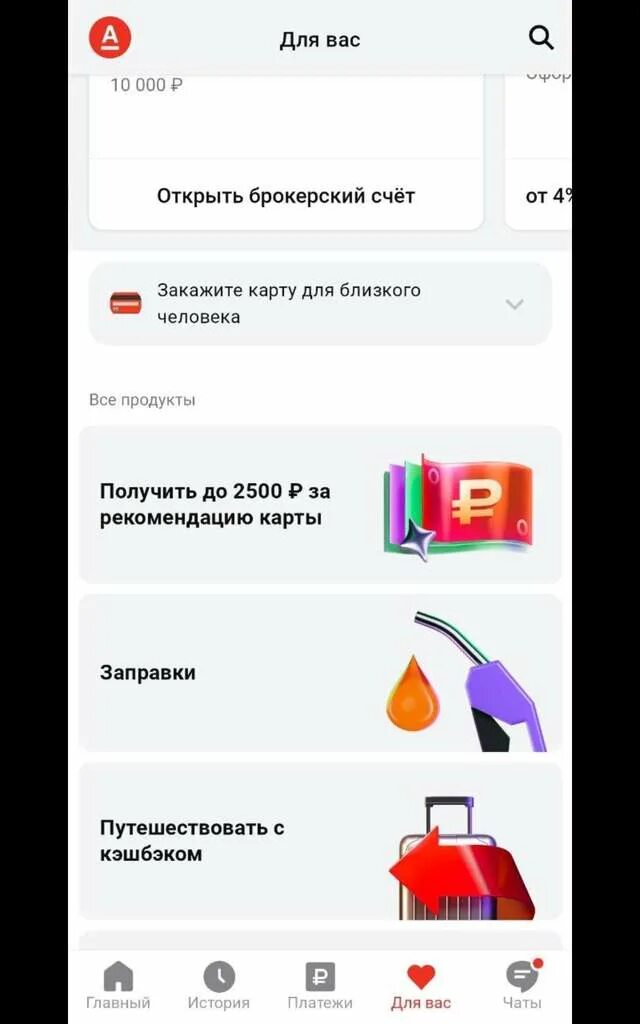The width and height of the screenshot is (640, 1024).
Task: Open the Заправки card
Action: click(x=320, y=673)
